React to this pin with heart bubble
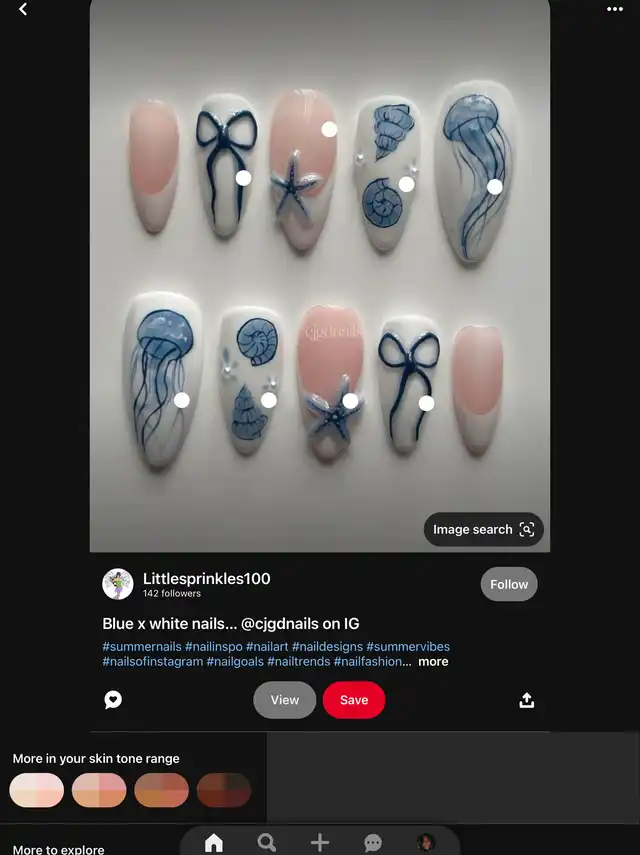The height and width of the screenshot is (855, 640). 113,700
